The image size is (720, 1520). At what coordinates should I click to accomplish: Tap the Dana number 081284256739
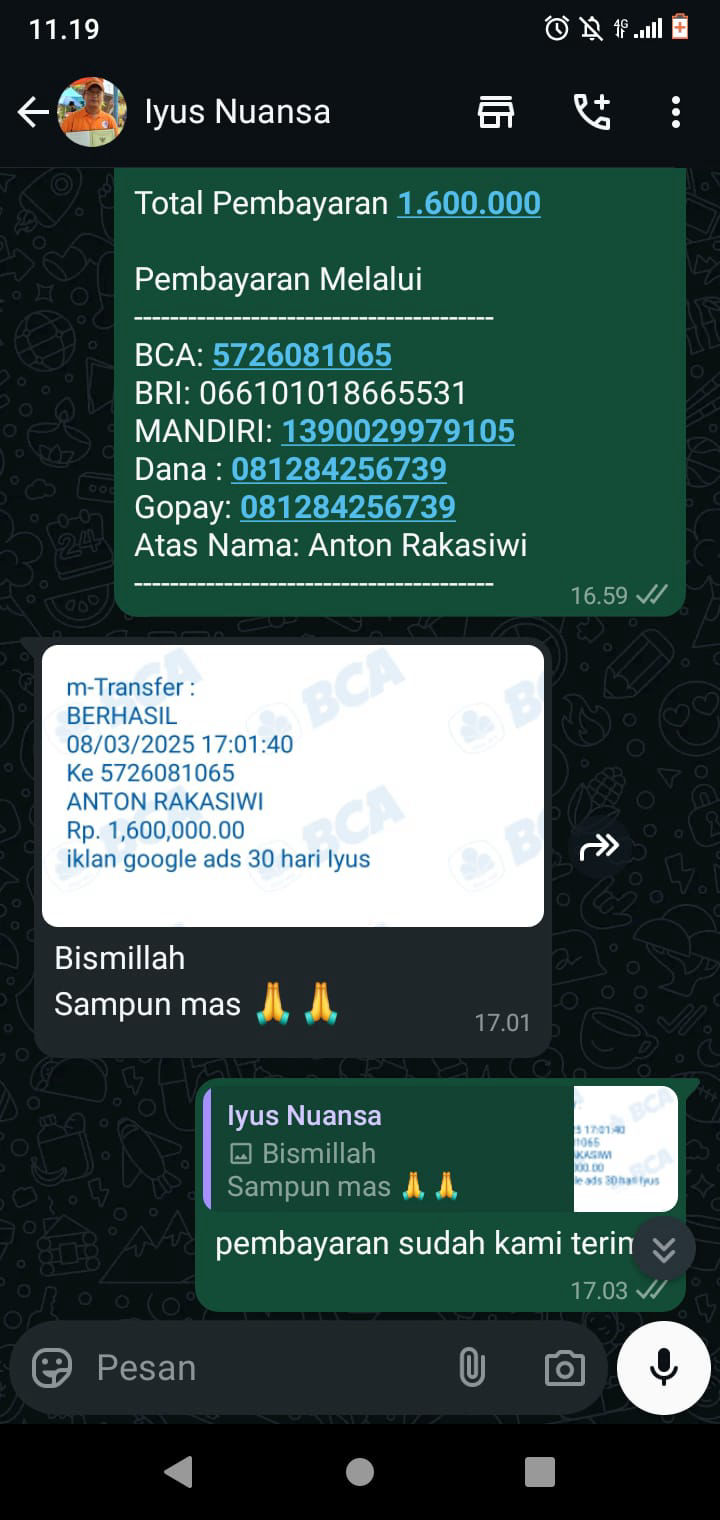pyautogui.click(x=339, y=469)
